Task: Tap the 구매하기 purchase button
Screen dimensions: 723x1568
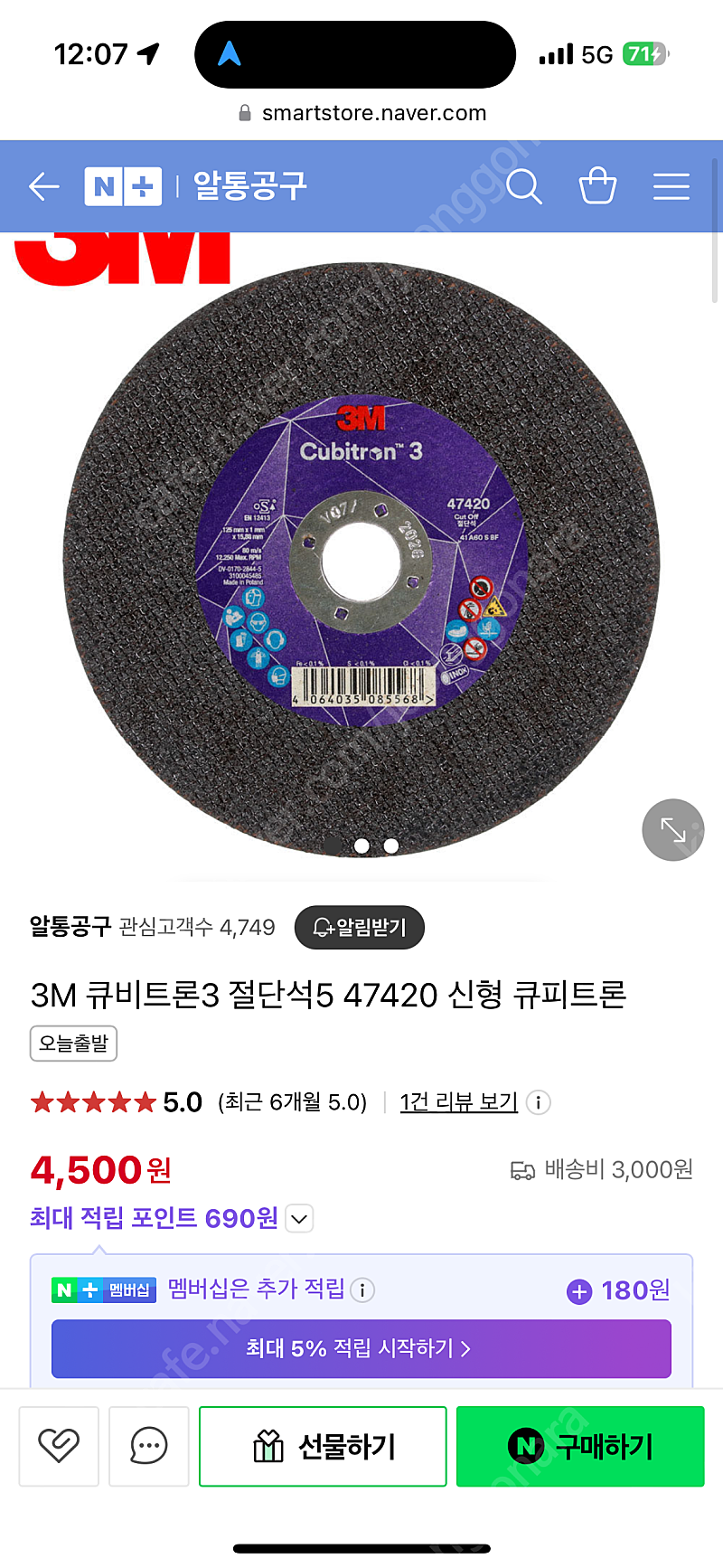Action: (x=580, y=1446)
